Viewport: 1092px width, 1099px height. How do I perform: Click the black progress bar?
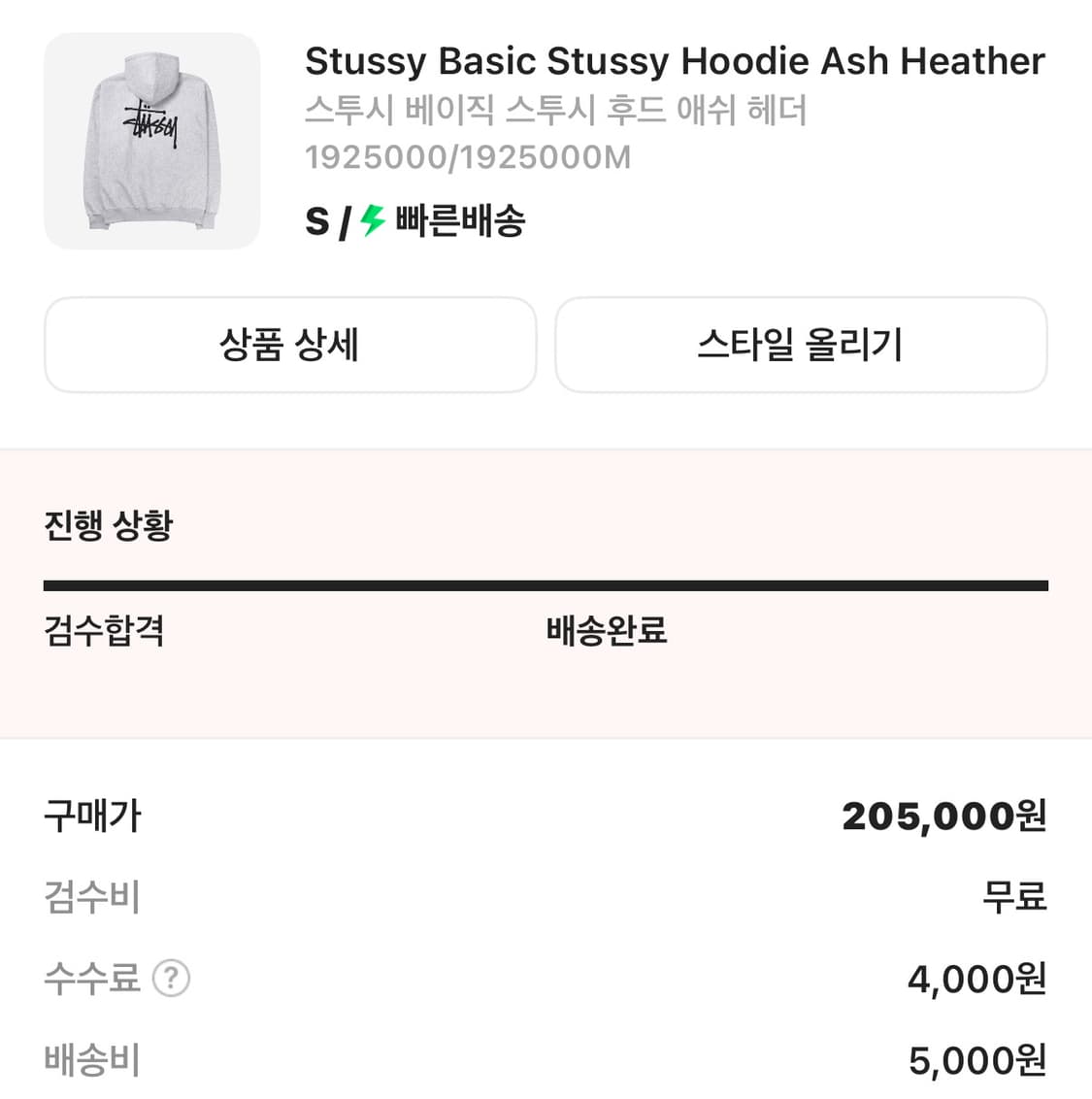coord(546,584)
